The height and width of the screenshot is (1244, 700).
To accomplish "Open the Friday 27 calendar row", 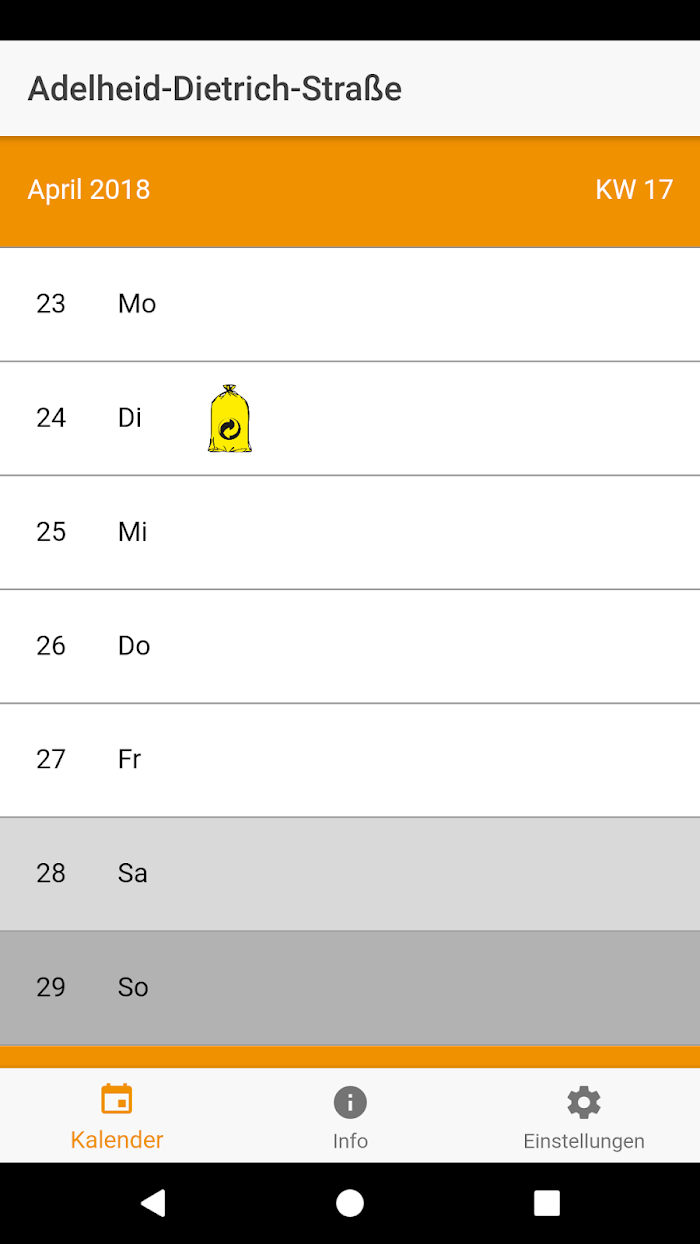I will tap(350, 760).
